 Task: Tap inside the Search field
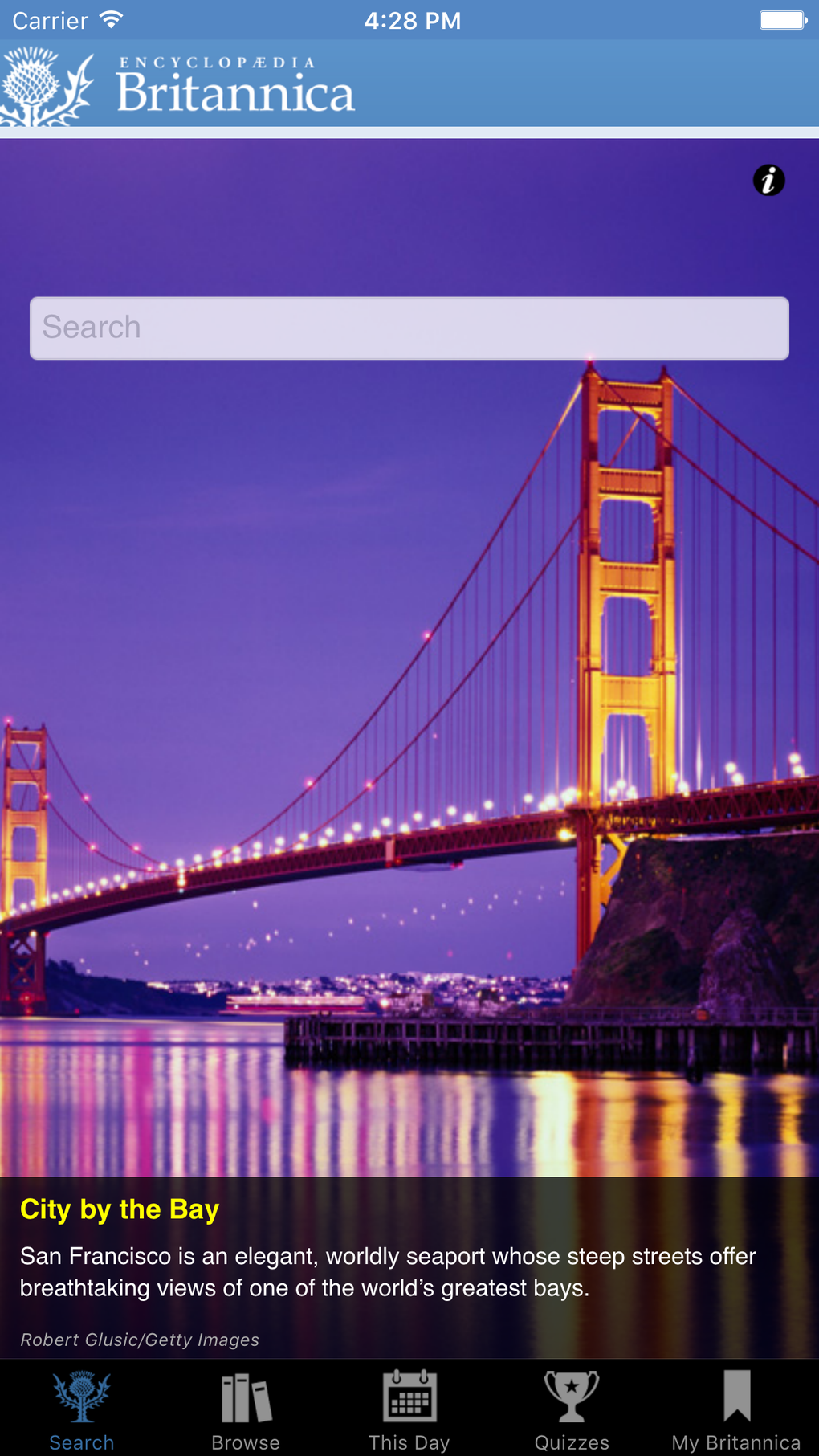point(409,328)
